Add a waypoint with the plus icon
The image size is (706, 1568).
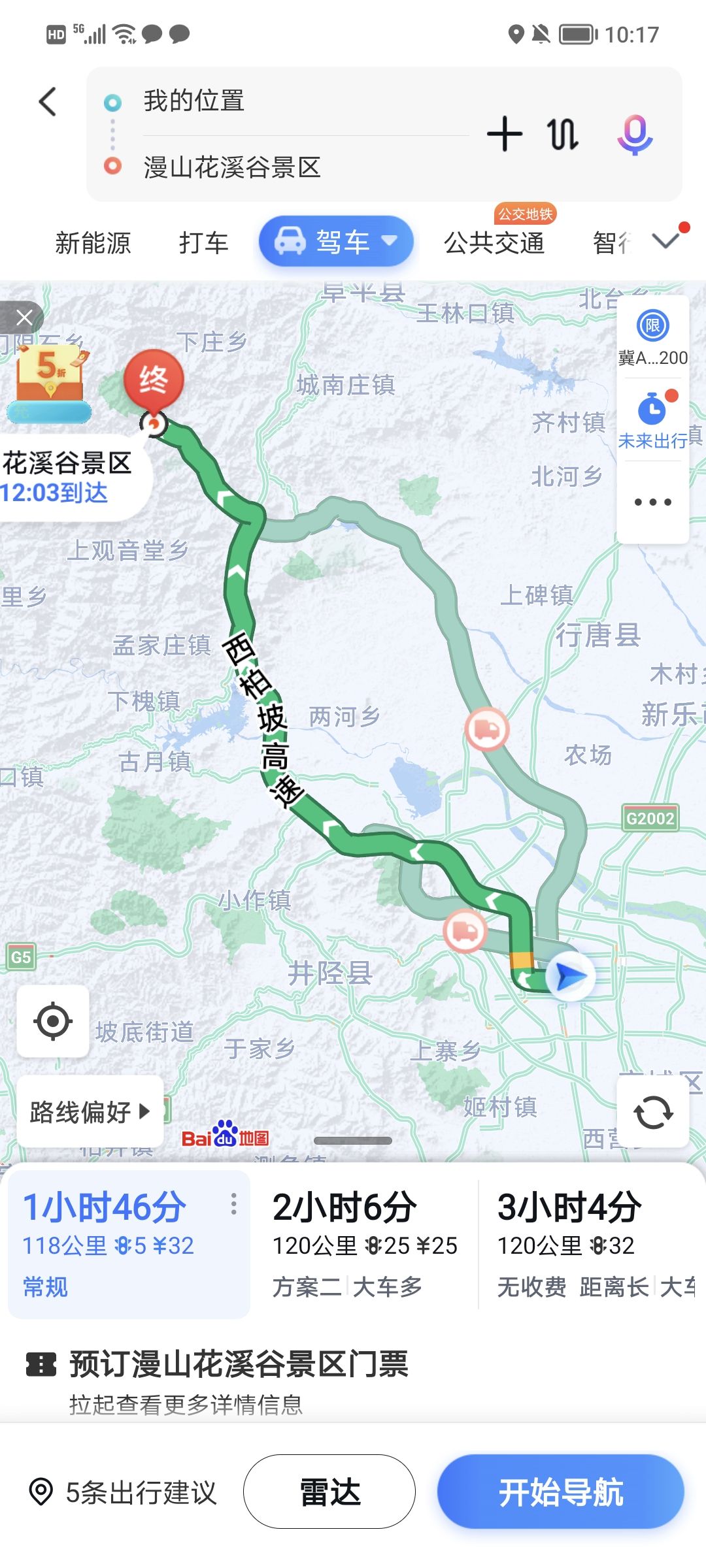504,135
